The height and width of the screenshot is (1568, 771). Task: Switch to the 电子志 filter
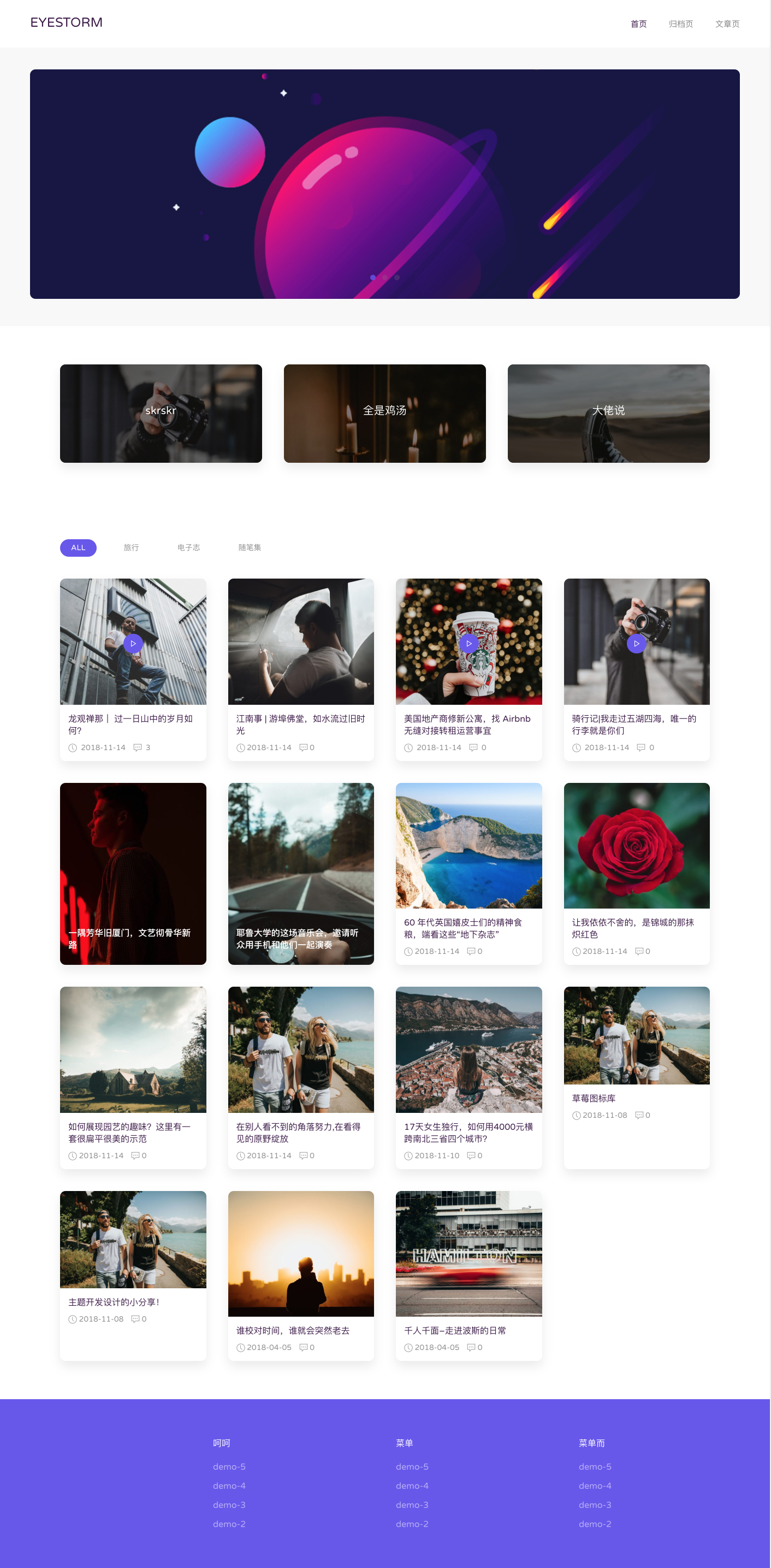coord(188,547)
